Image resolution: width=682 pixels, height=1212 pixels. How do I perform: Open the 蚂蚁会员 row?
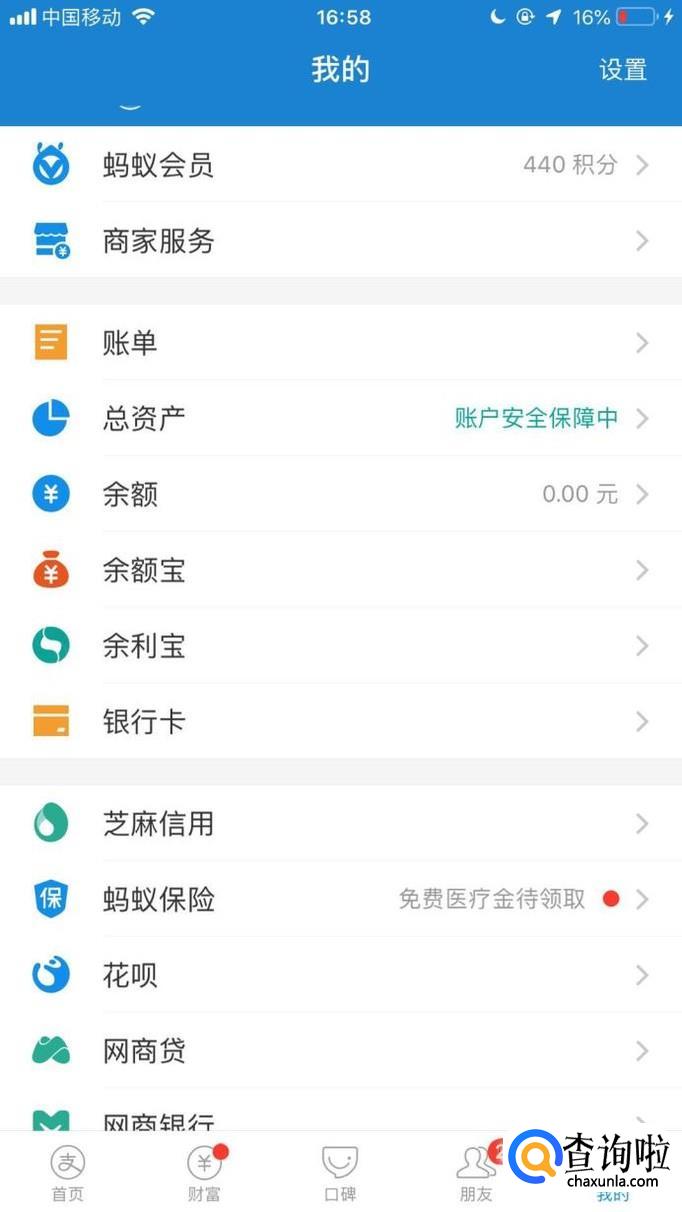tap(340, 165)
